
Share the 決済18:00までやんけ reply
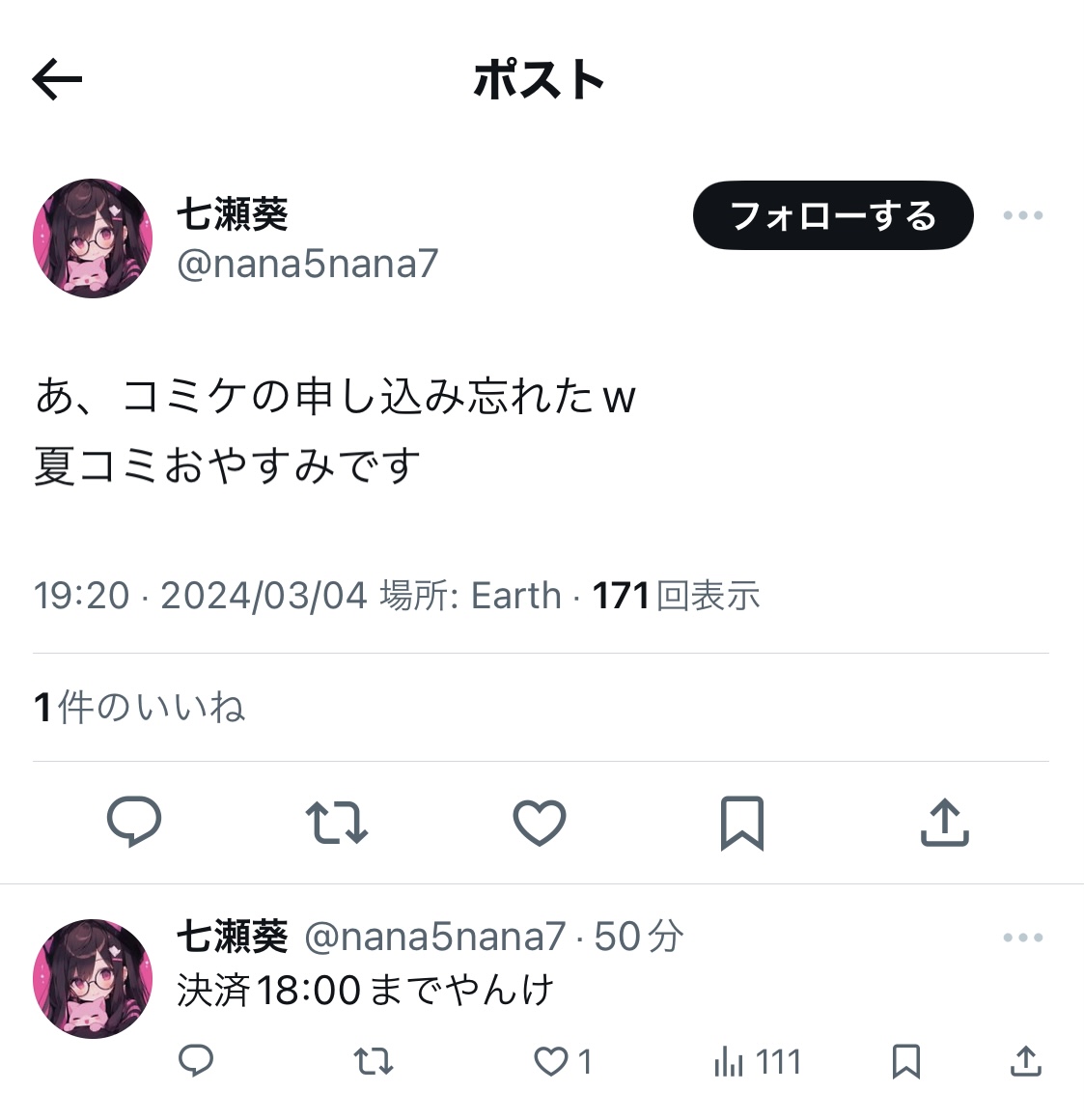1025,1061
